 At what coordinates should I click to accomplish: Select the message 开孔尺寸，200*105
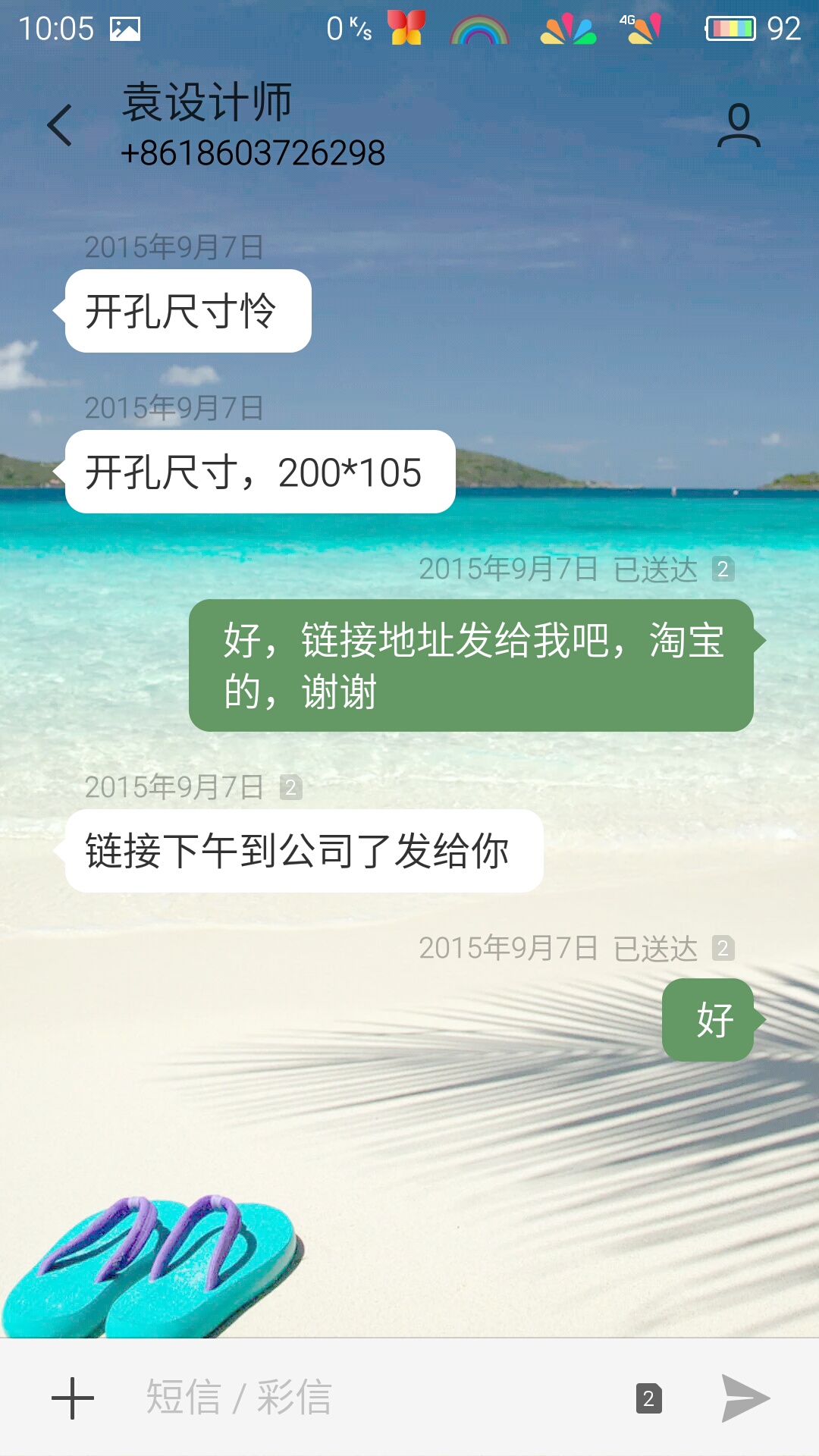coord(259,472)
